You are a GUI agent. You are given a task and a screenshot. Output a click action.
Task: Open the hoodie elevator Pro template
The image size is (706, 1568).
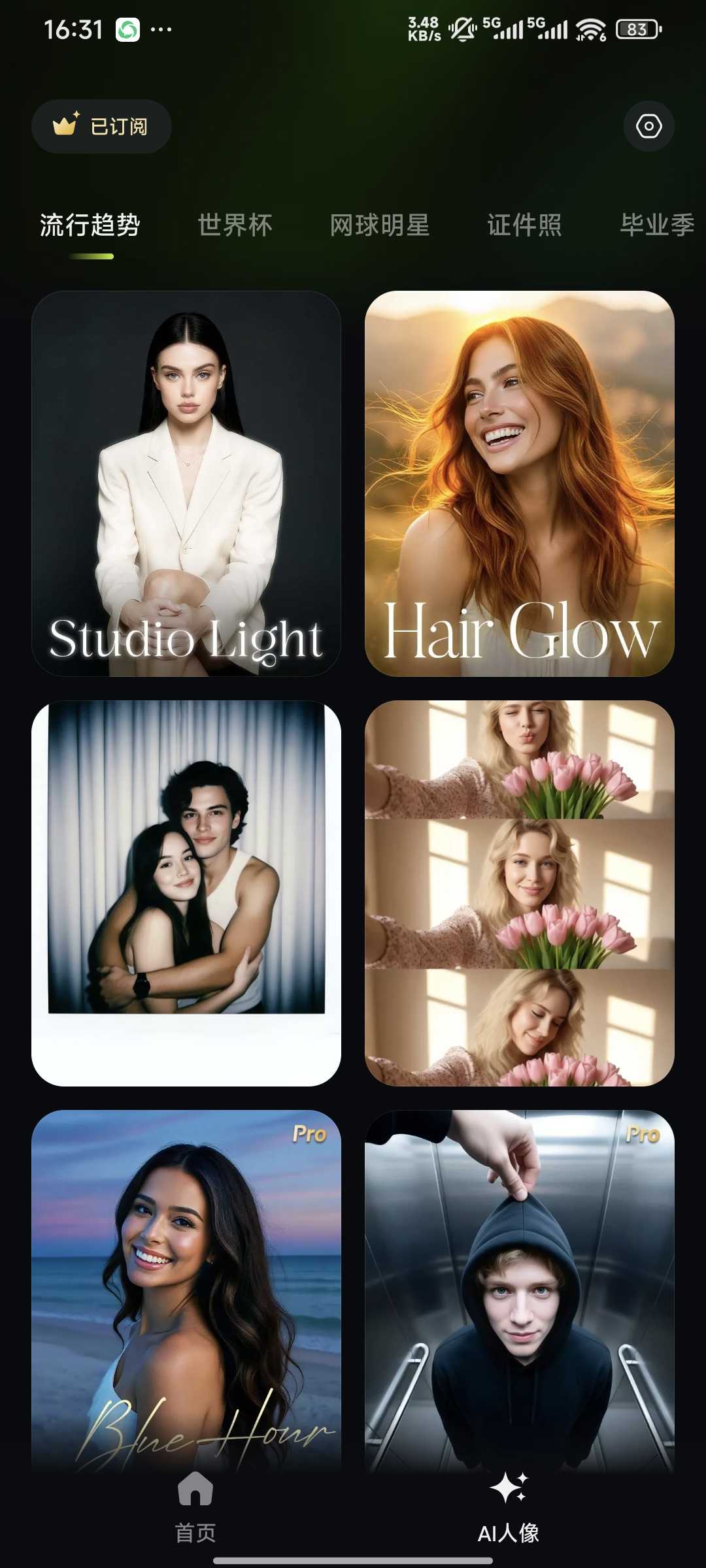point(520,1290)
